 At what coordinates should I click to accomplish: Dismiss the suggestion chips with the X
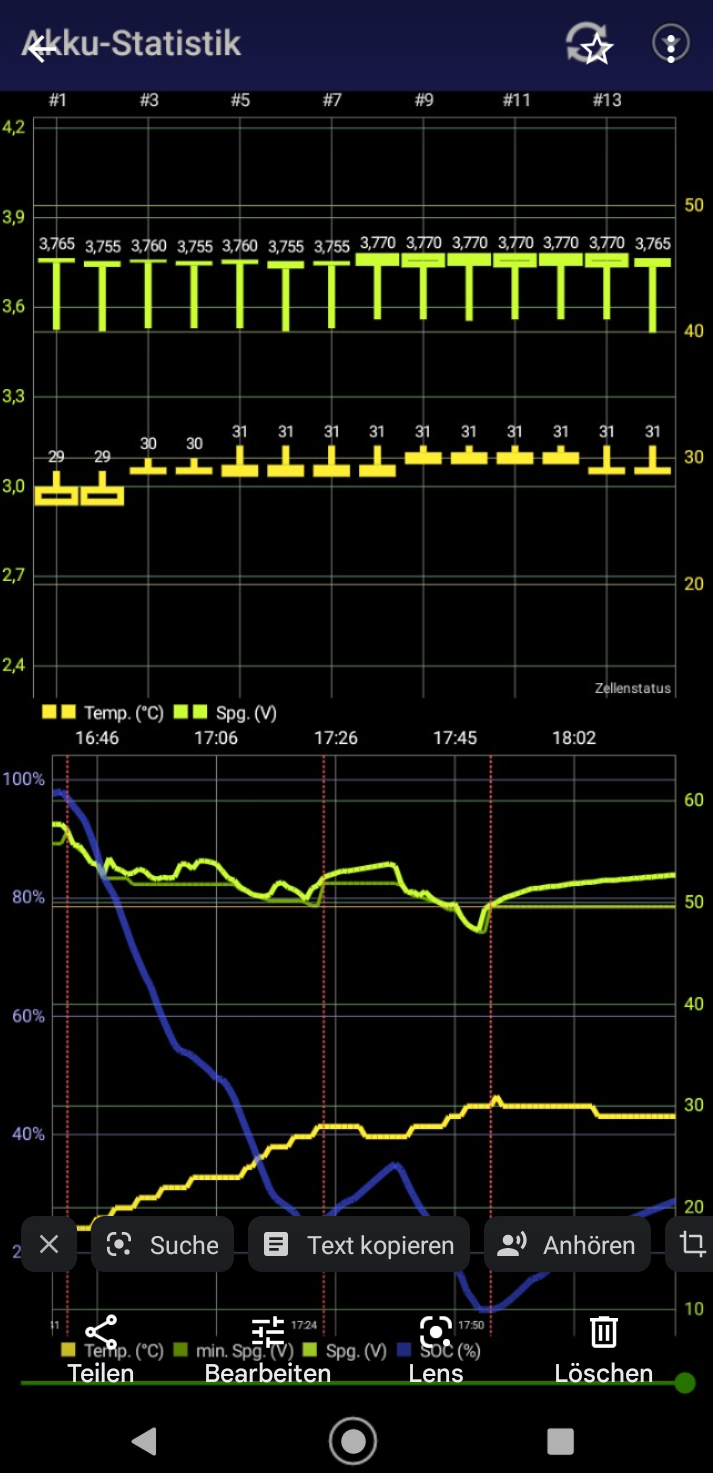pos(49,1244)
